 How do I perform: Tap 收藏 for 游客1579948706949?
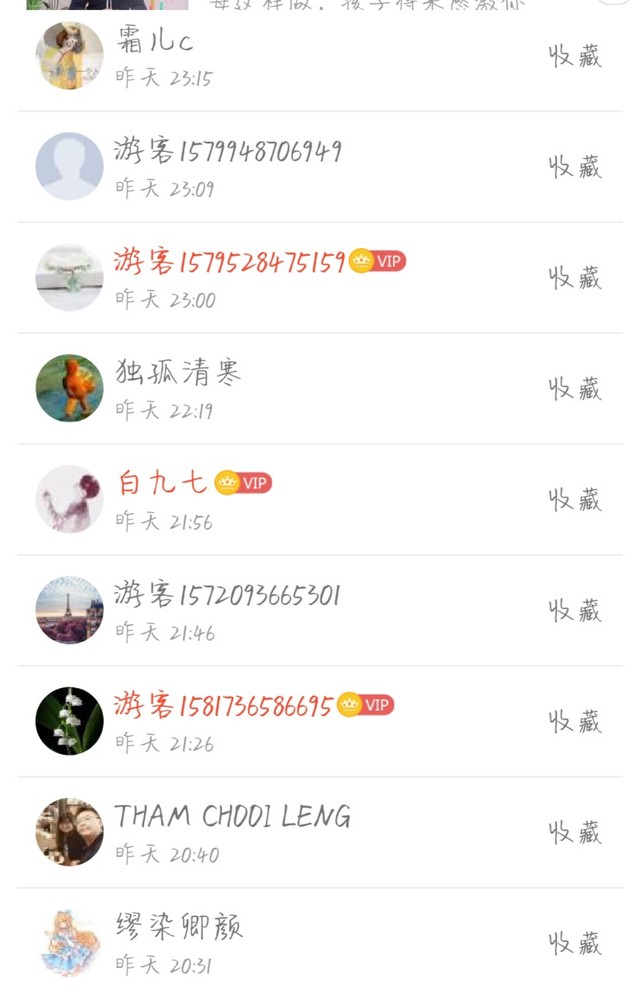574,166
